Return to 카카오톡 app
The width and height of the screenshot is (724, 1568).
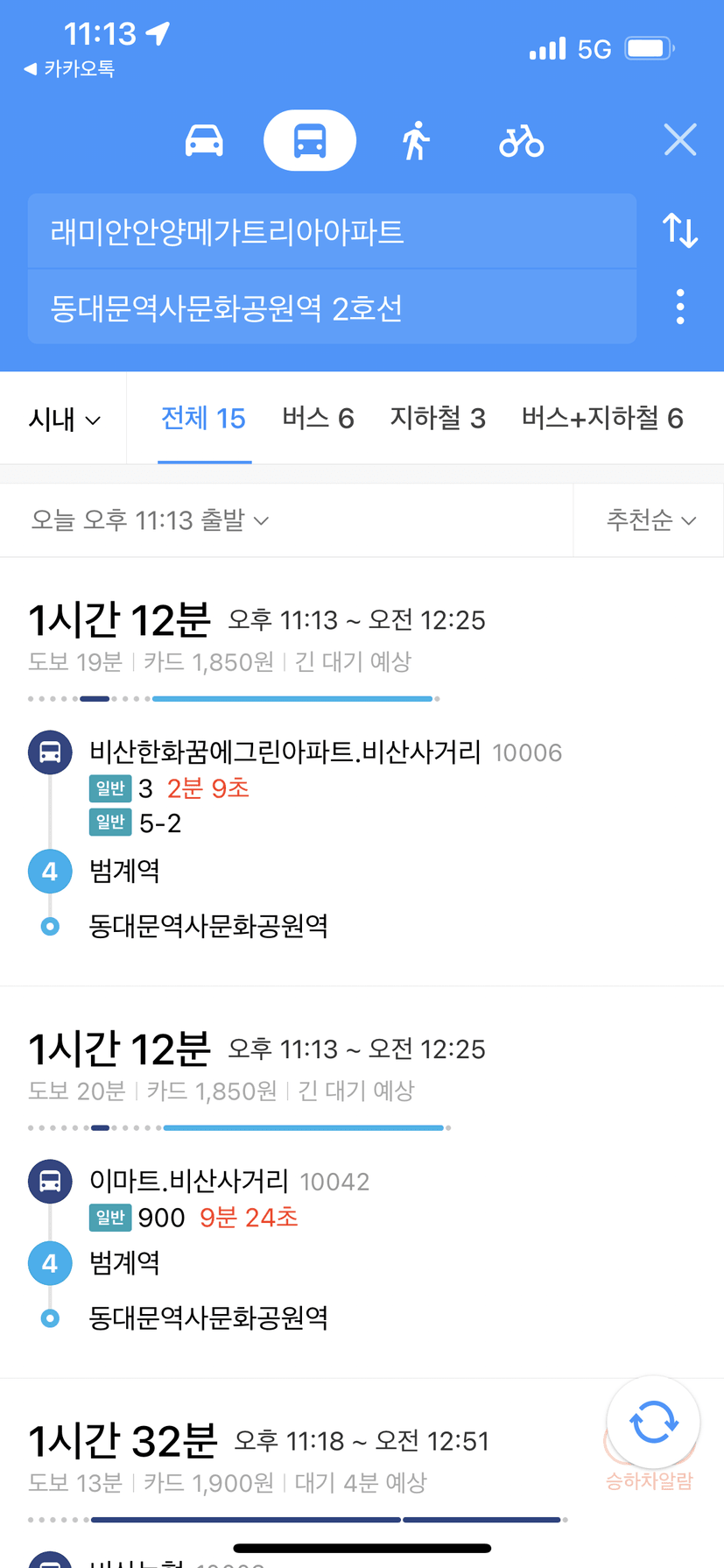coord(69,68)
